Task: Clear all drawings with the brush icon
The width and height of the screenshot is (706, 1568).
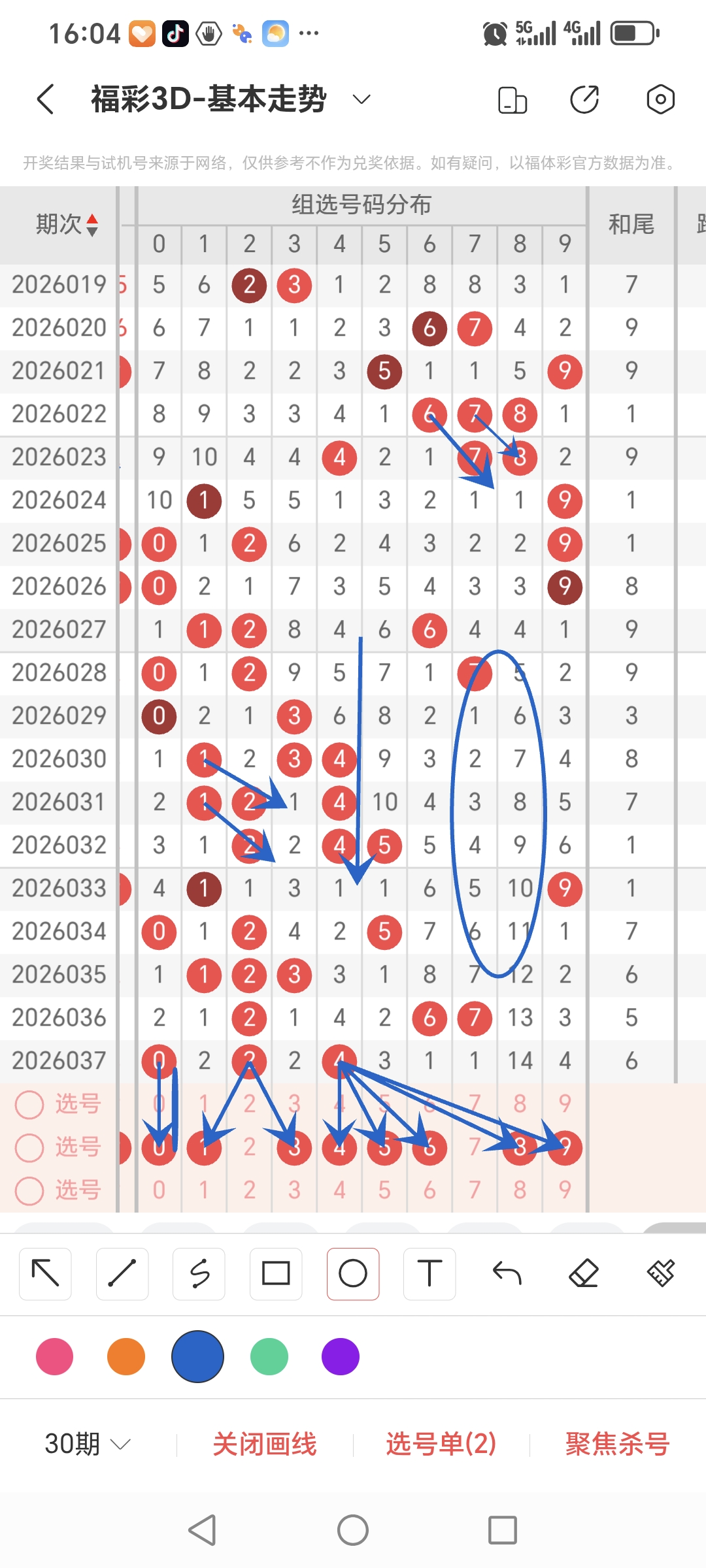Action: (x=661, y=1273)
